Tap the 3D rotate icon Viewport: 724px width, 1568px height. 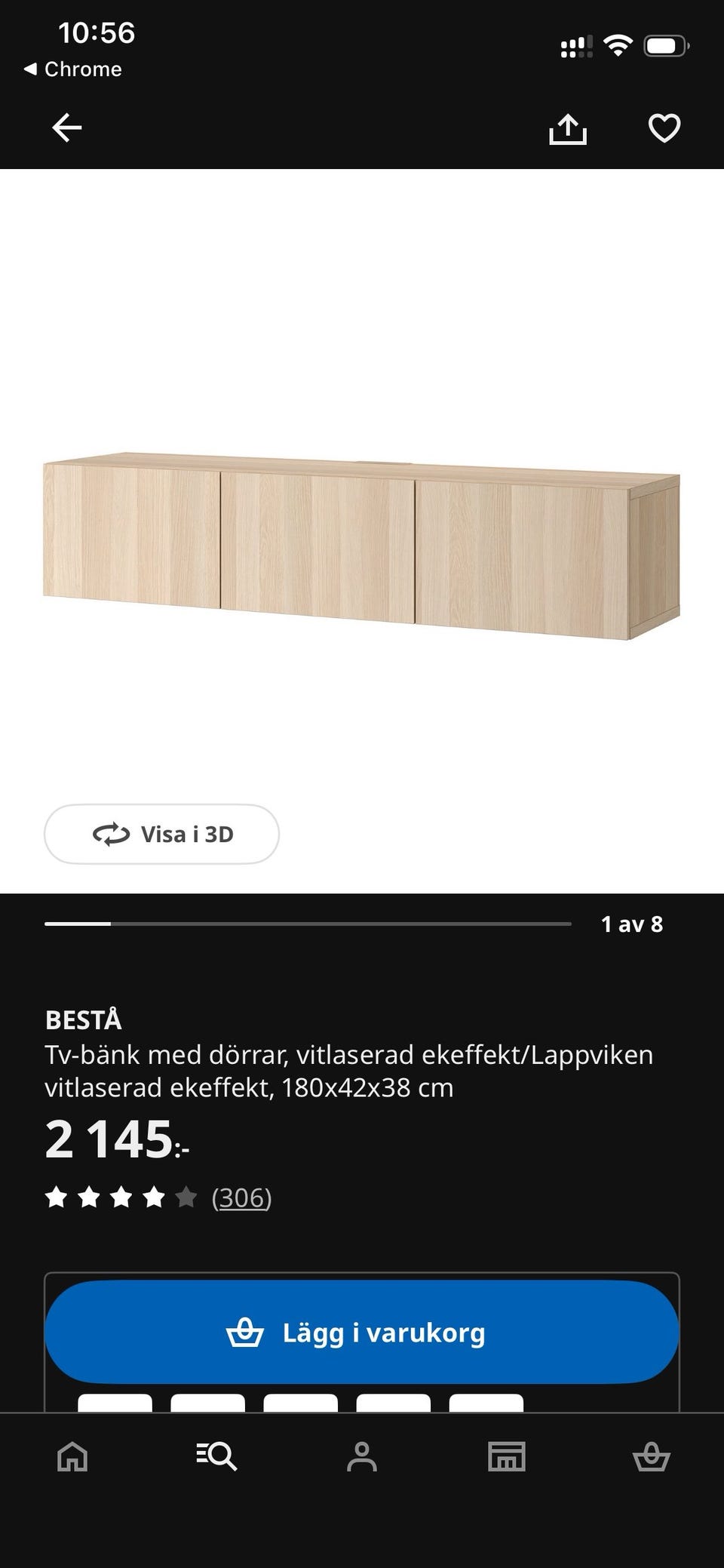(x=110, y=834)
